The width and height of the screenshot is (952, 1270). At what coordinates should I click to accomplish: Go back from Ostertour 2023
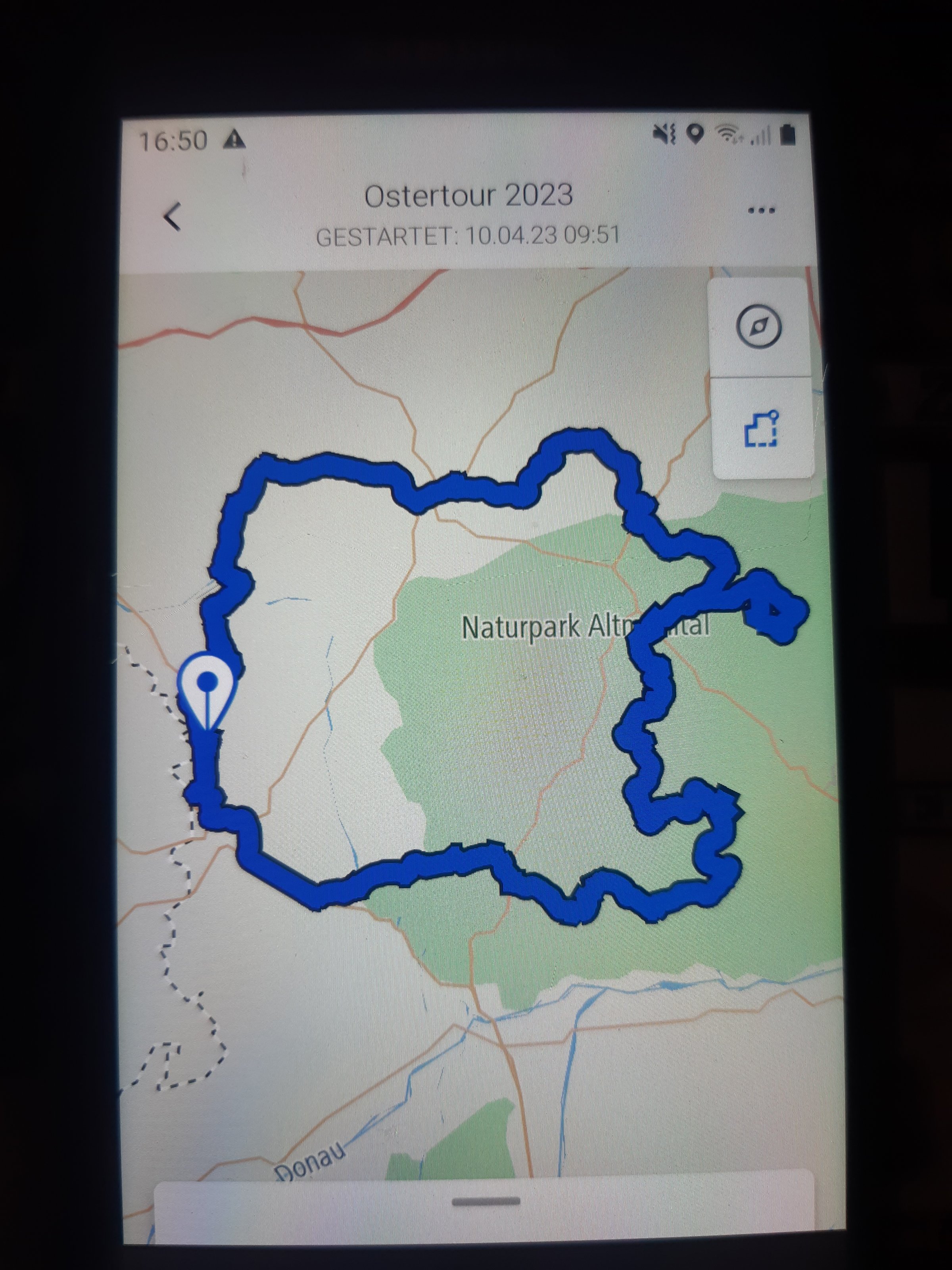coord(172,217)
